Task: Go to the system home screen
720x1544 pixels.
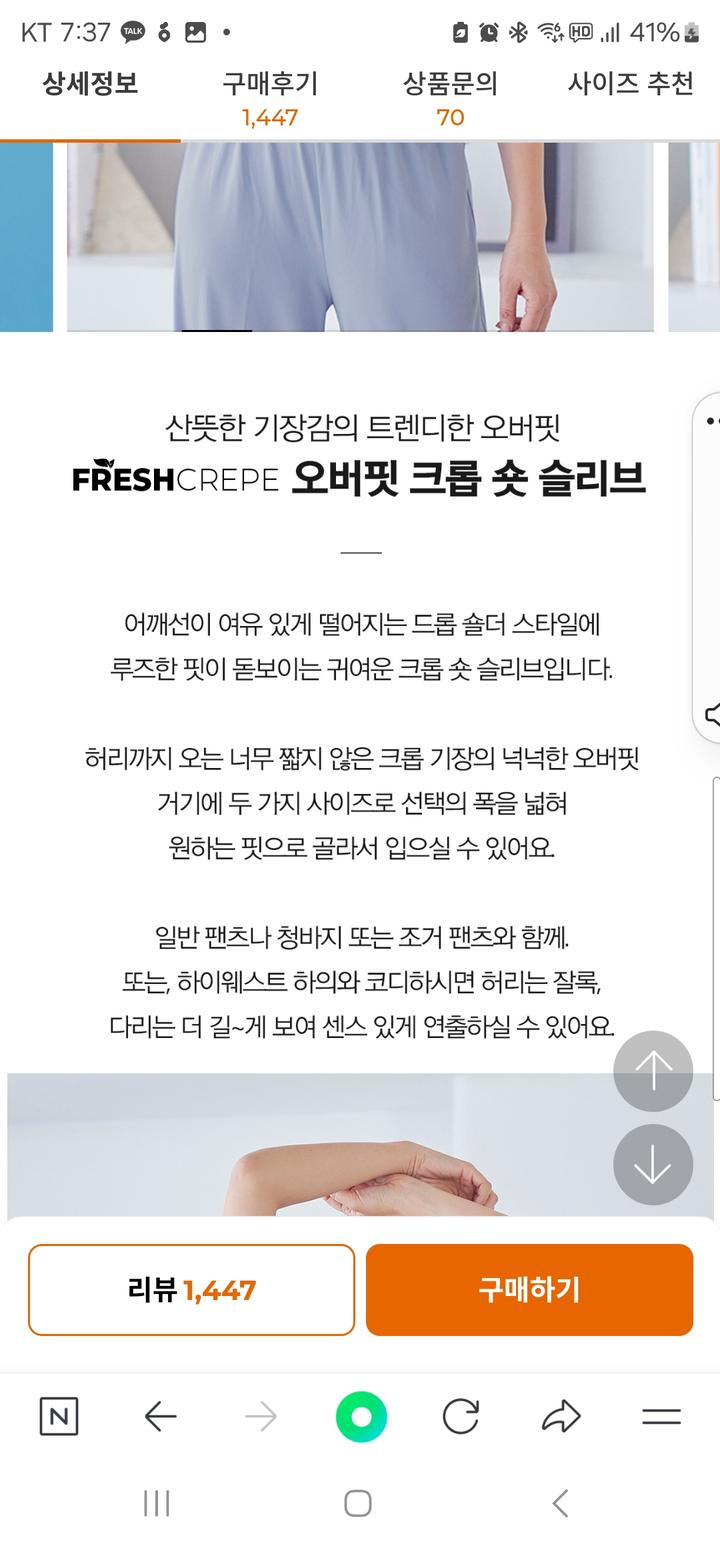Action: [x=358, y=1503]
